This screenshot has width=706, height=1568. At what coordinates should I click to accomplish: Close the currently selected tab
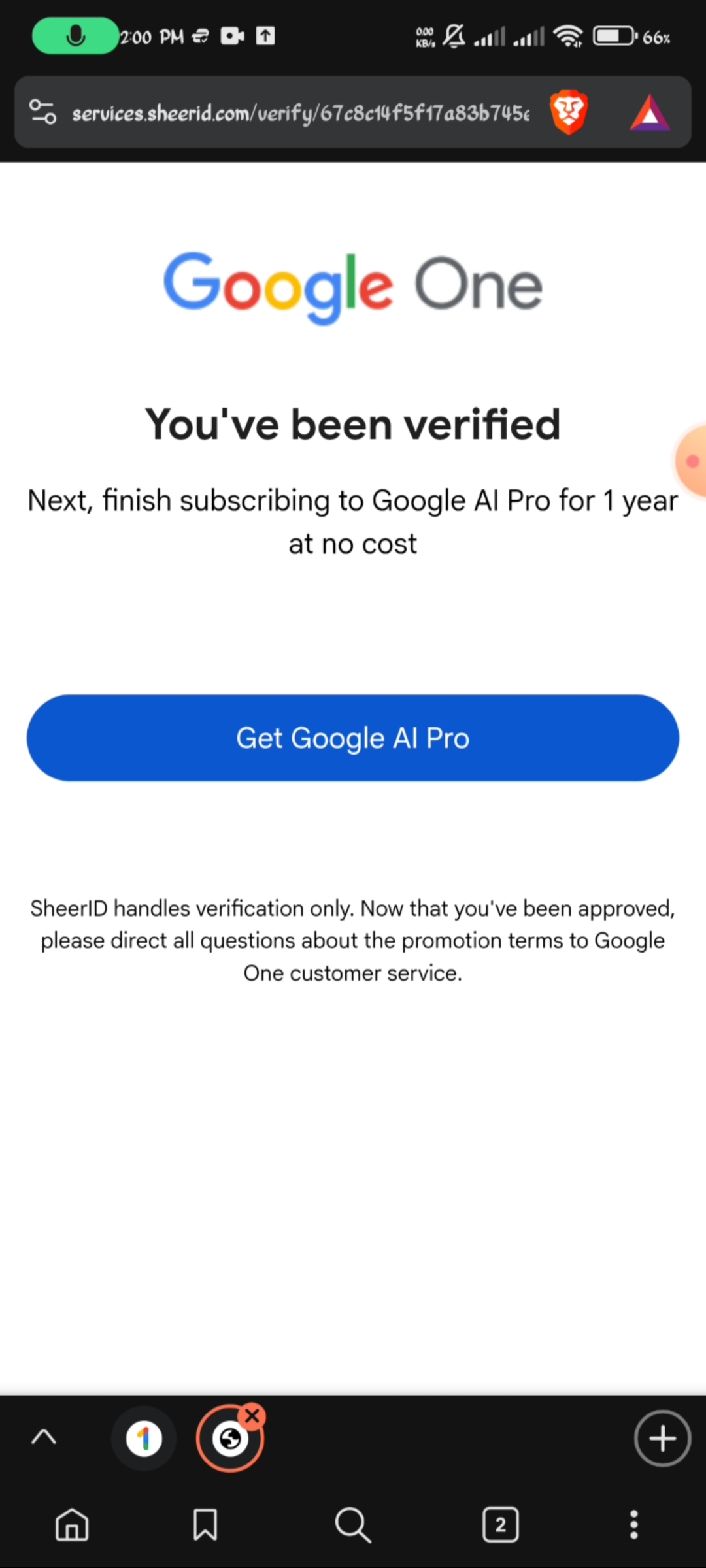[252, 1416]
